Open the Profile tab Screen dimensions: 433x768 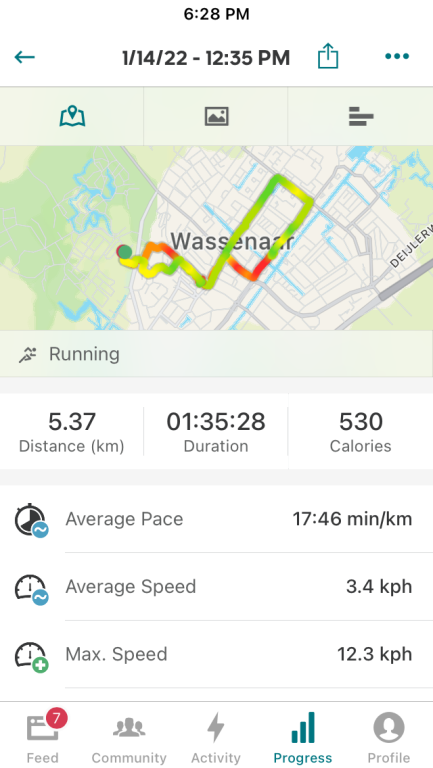(x=389, y=737)
